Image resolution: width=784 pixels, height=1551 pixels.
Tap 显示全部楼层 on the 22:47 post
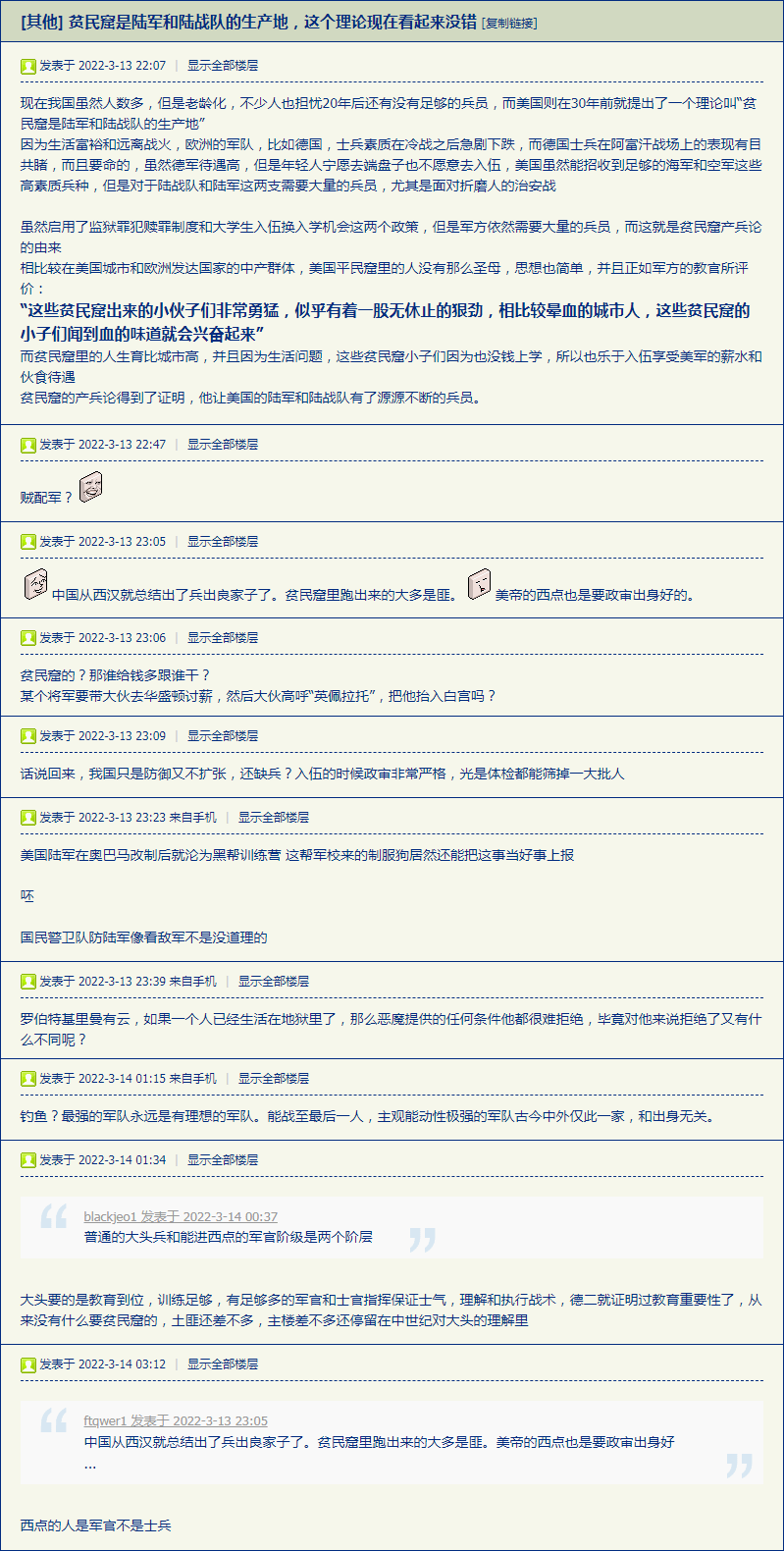(223, 445)
